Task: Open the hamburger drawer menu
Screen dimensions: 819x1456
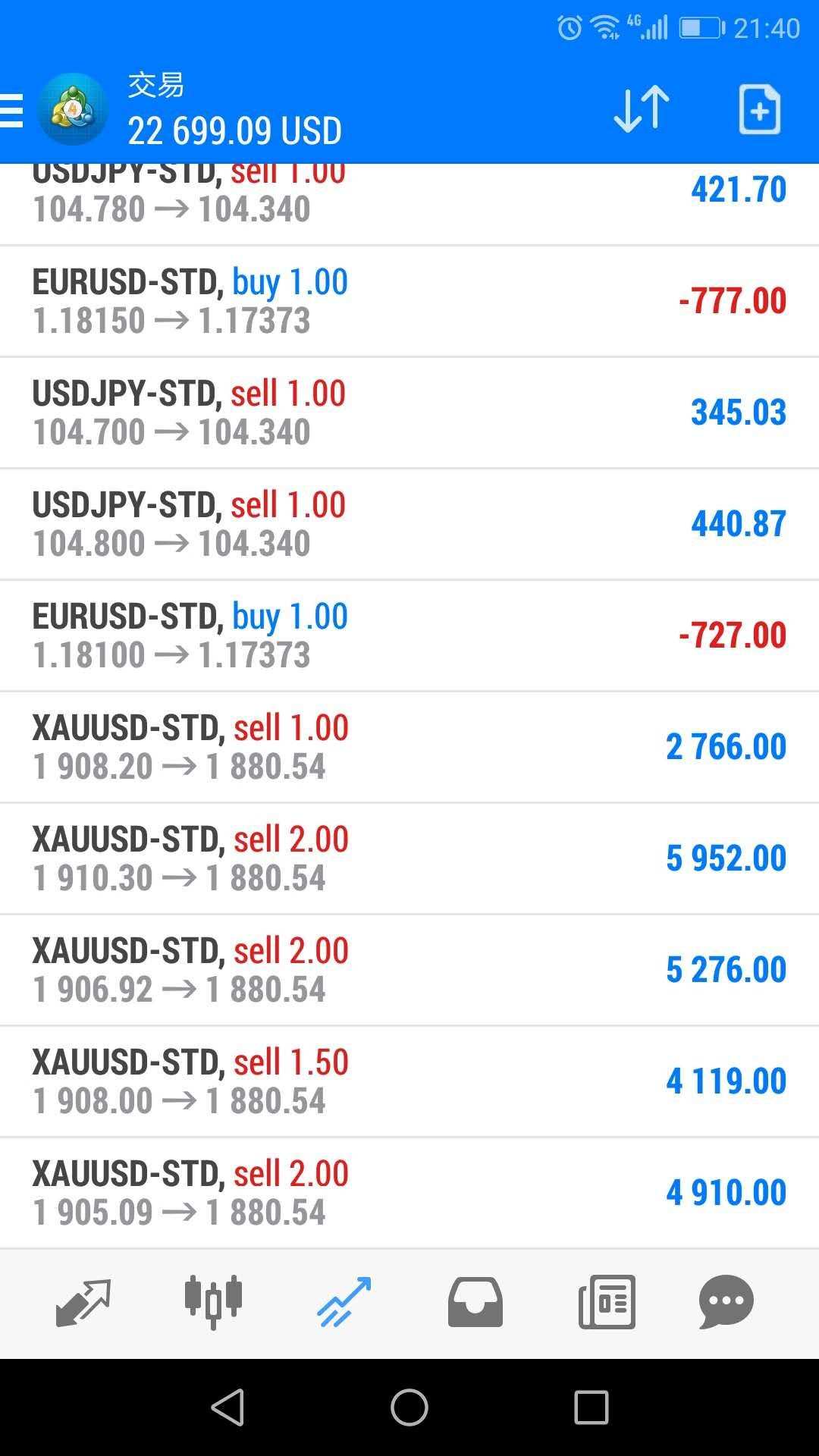Action: point(11,111)
